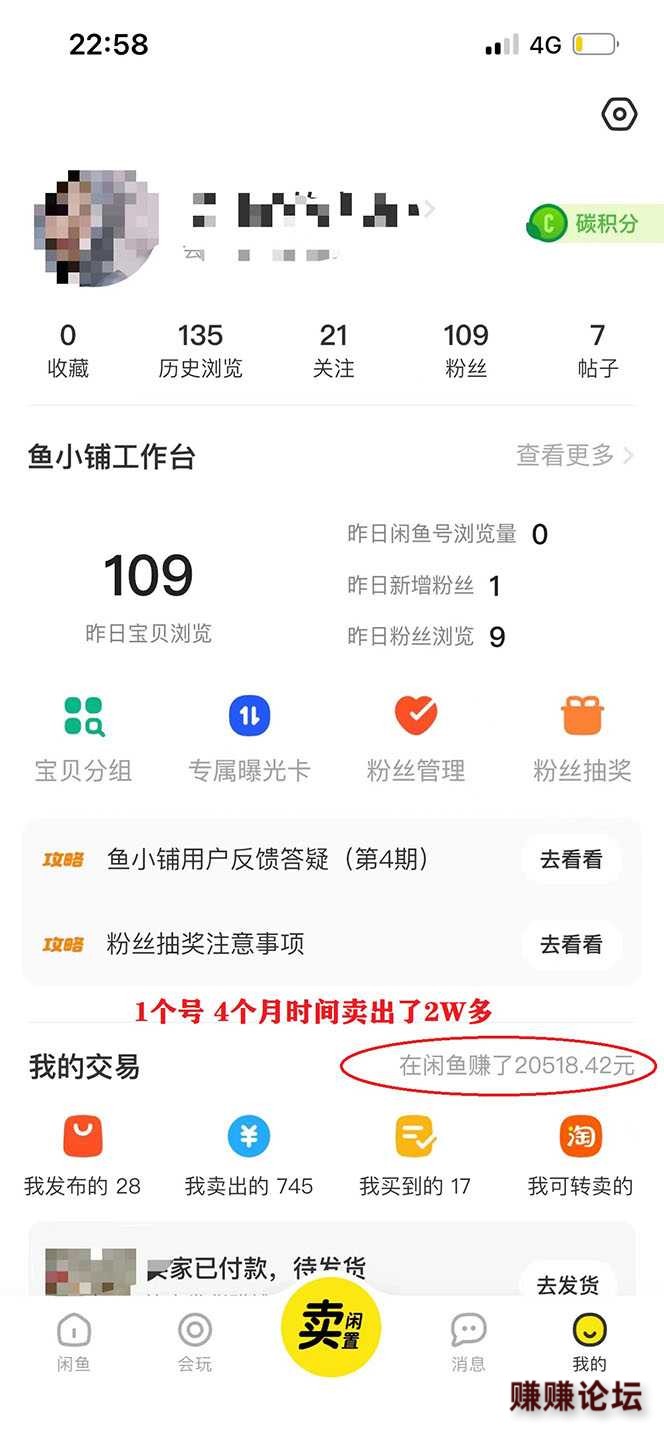The height and width of the screenshot is (1437, 664).
Task: Open 粉丝抽奖 fan lottery
Action: 582,738
